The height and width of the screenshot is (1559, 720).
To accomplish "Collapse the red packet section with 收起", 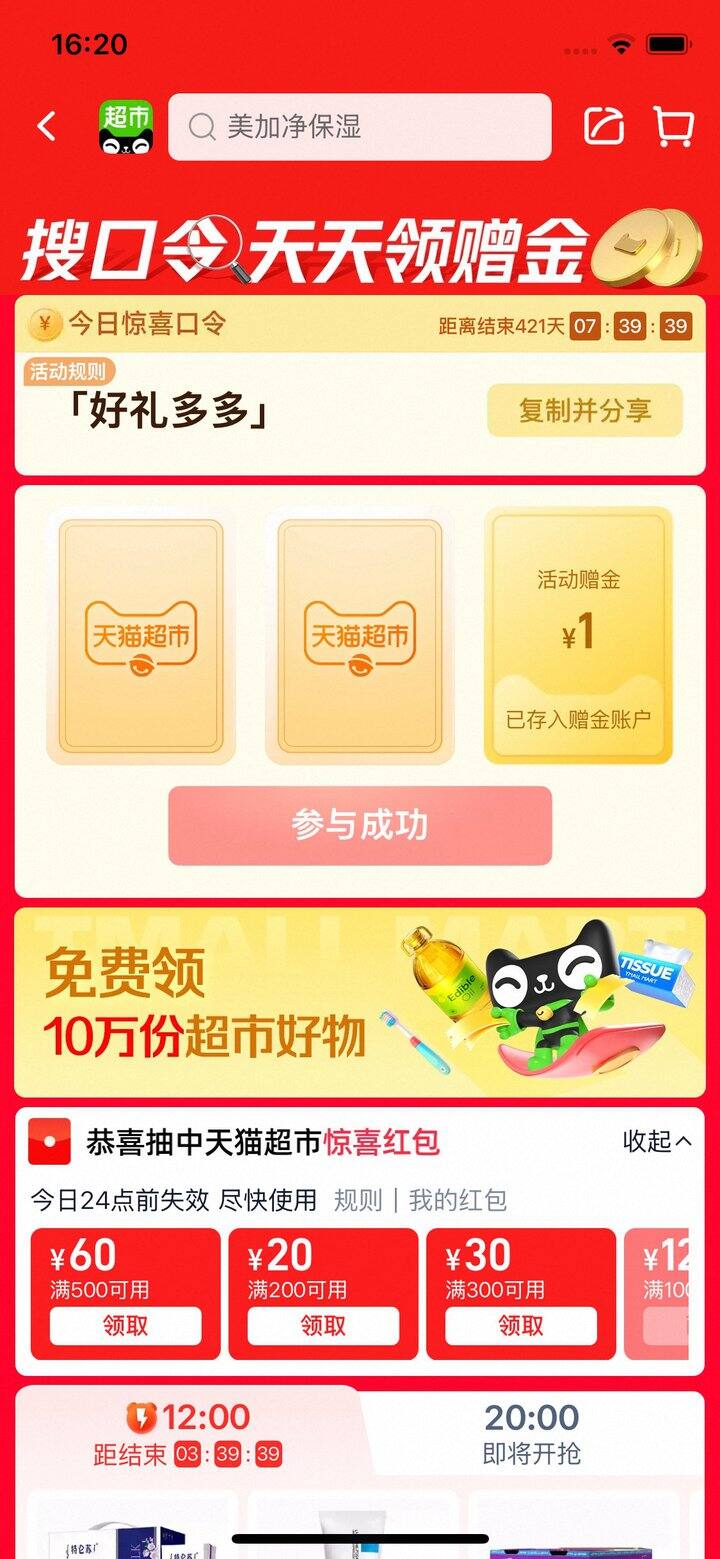I will coord(656,1141).
